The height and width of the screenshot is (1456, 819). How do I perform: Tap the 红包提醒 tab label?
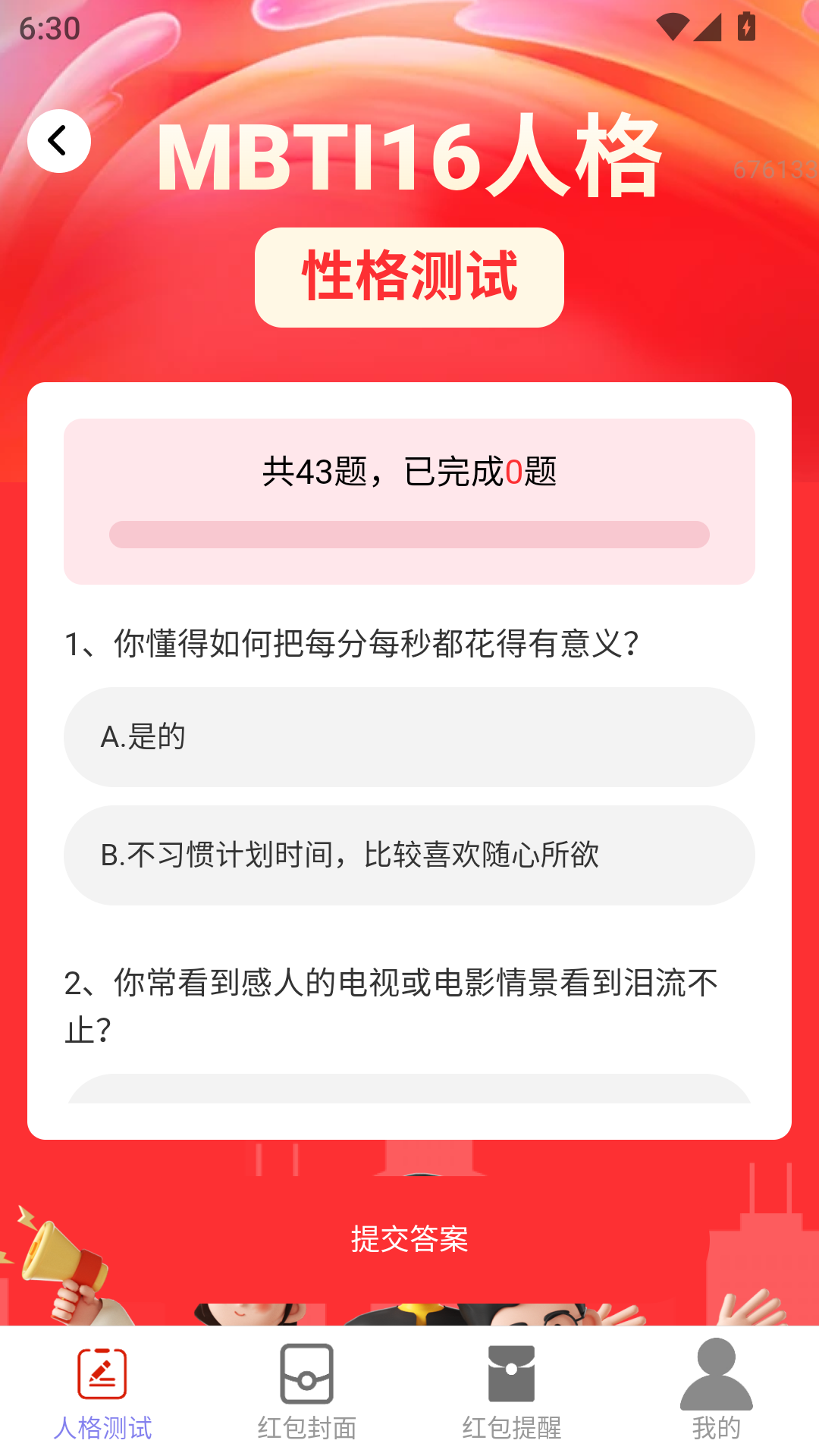[510, 1424]
